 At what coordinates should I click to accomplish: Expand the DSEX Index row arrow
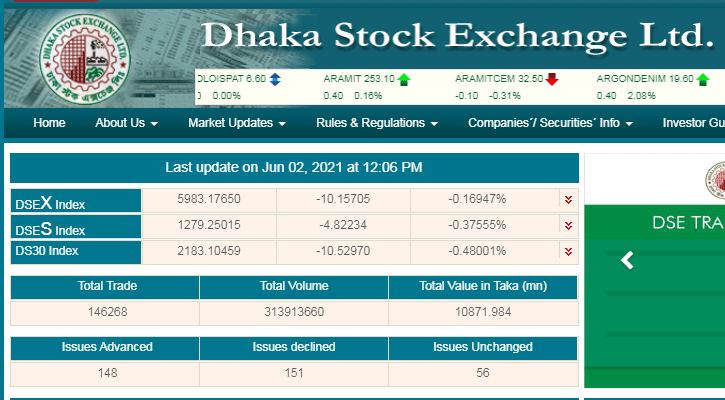coord(568,200)
